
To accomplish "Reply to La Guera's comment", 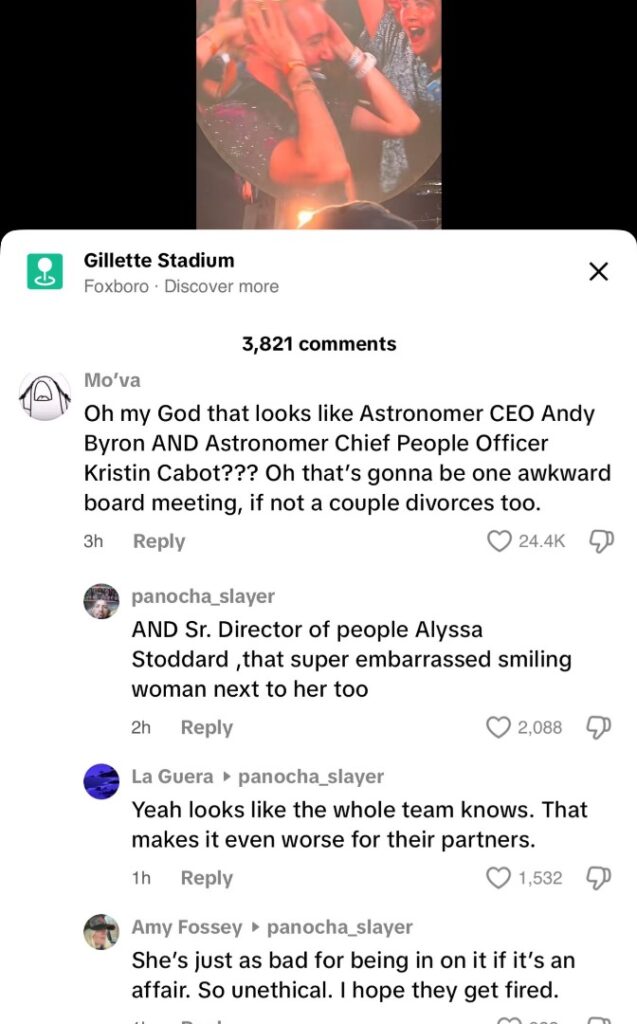I will coord(206,878).
